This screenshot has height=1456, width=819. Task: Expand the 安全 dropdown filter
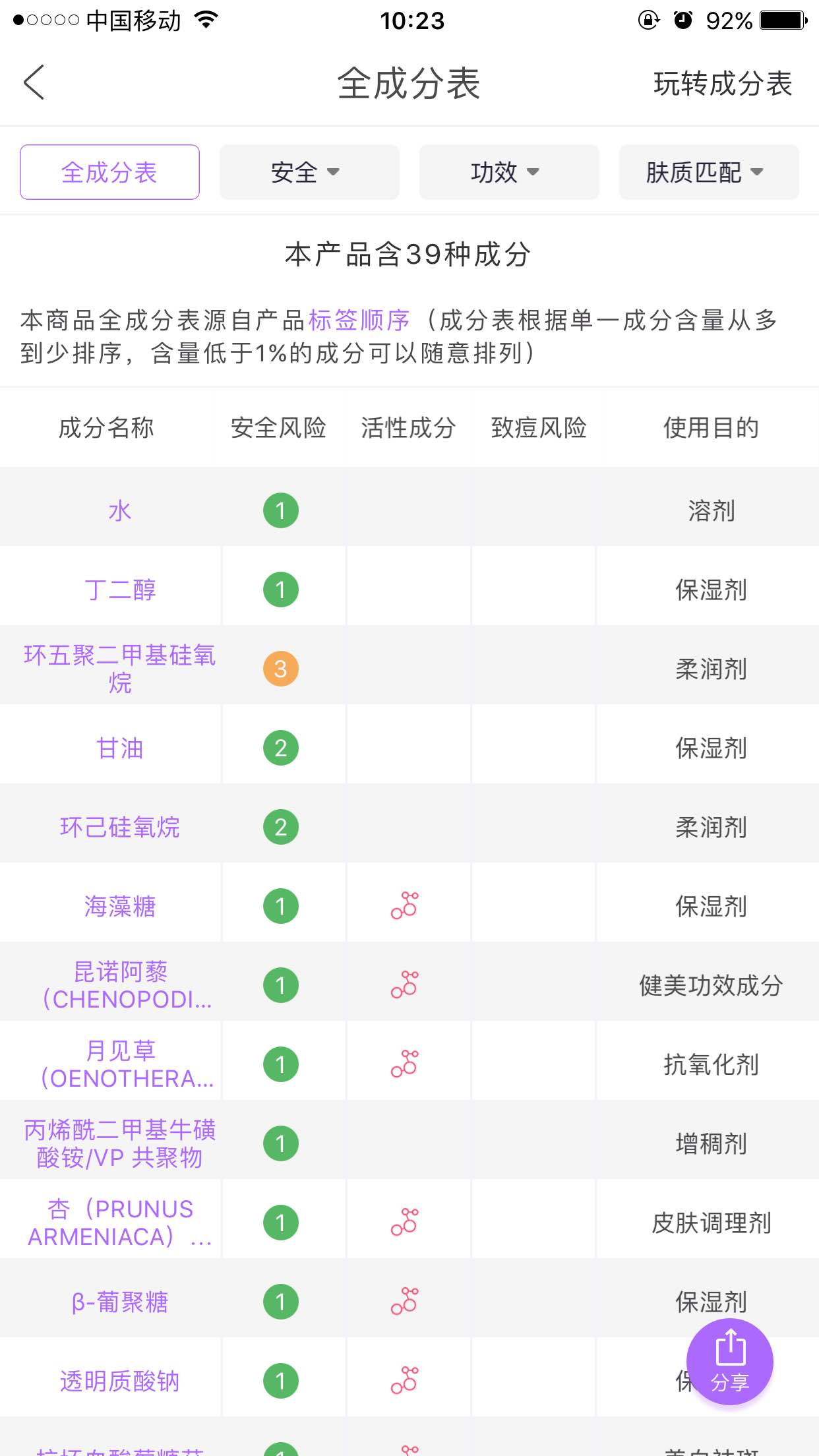coord(309,172)
